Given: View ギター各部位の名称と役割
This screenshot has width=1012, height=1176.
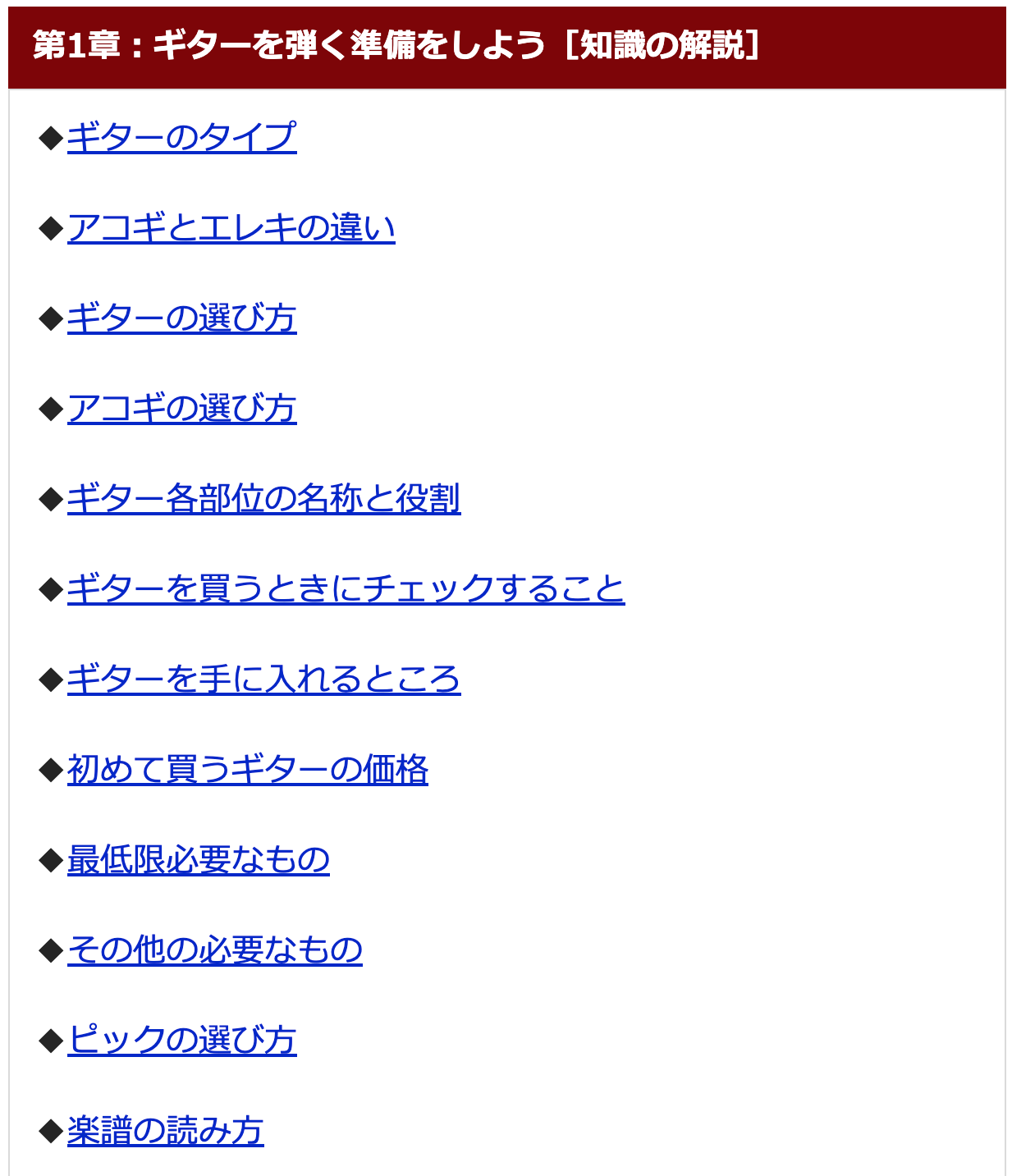Looking at the screenshot, I should [x=263, y=498].
